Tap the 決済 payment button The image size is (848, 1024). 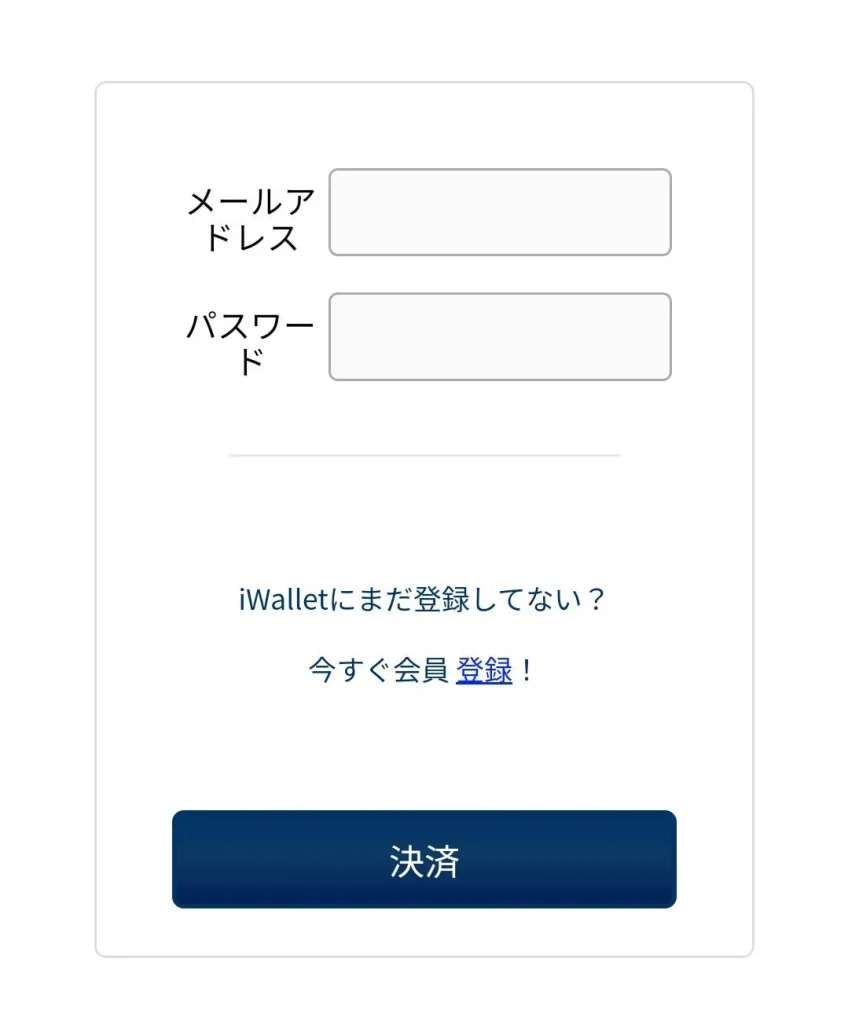pos(424,860)
